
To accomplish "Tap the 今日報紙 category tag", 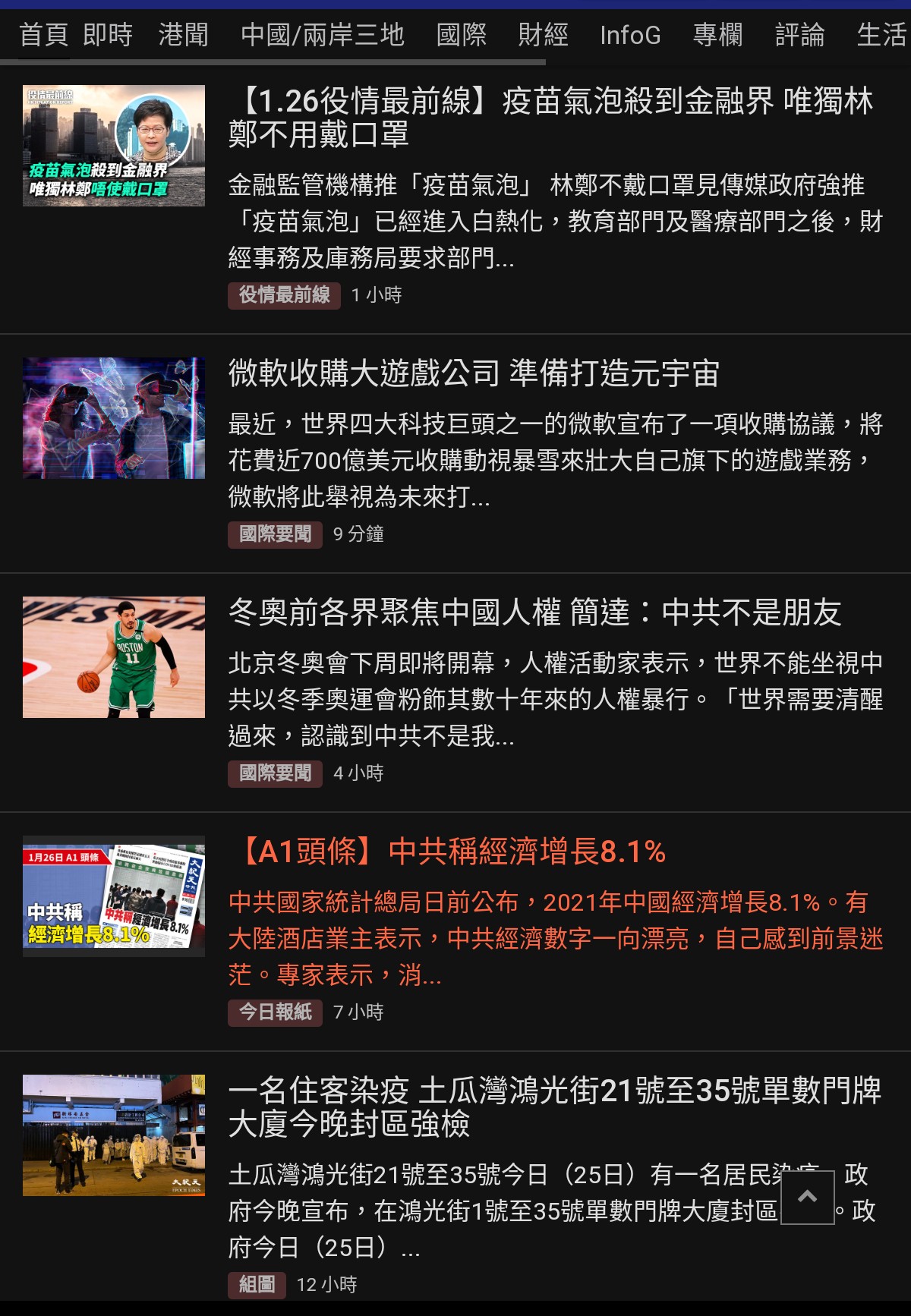I will [x=275, y=1012].
